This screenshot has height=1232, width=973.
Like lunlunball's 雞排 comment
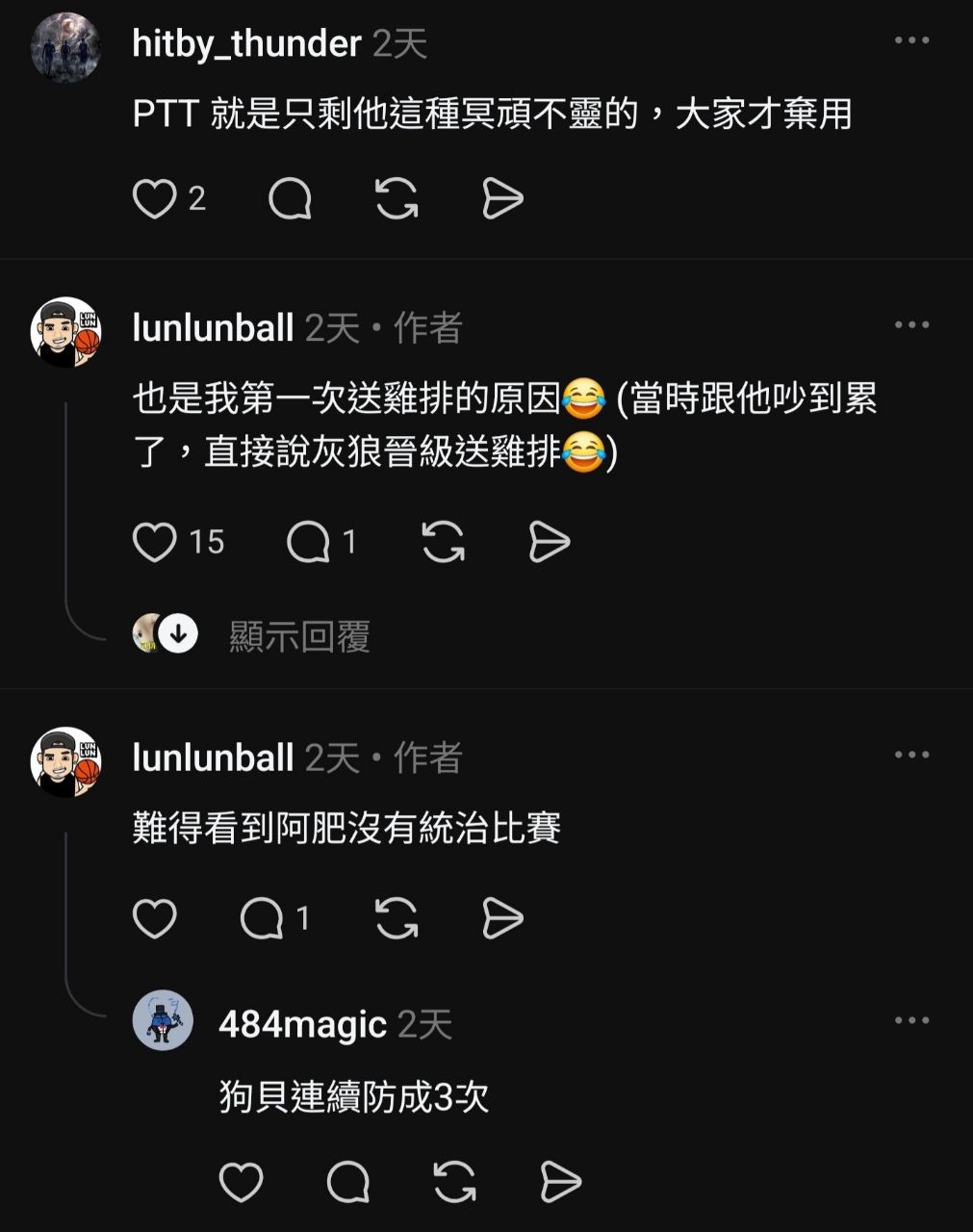pyautogui.click(x=154, y=542)
